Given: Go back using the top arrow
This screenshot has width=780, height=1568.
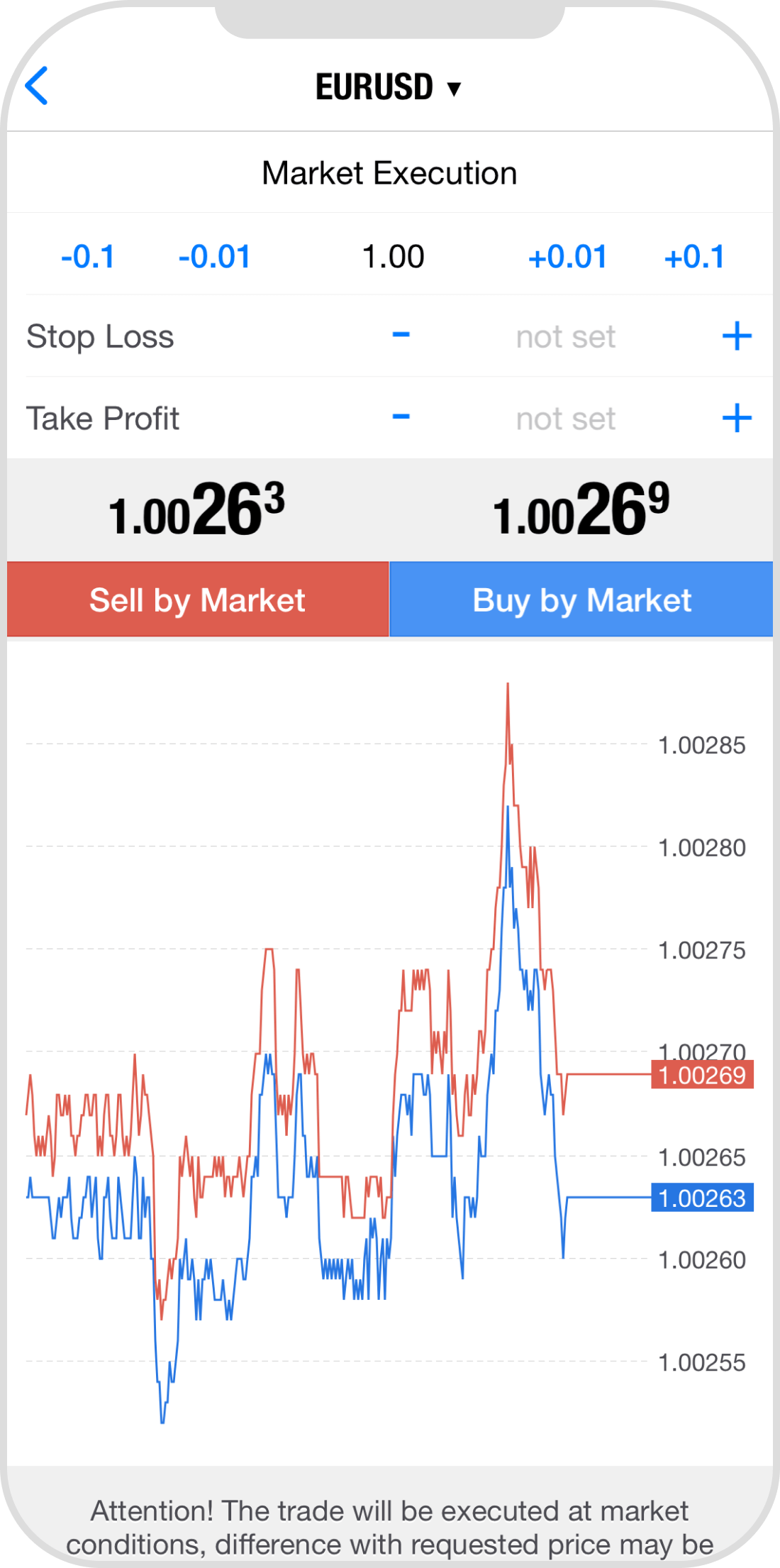Looking at the screenshot, I should (37, 86).
